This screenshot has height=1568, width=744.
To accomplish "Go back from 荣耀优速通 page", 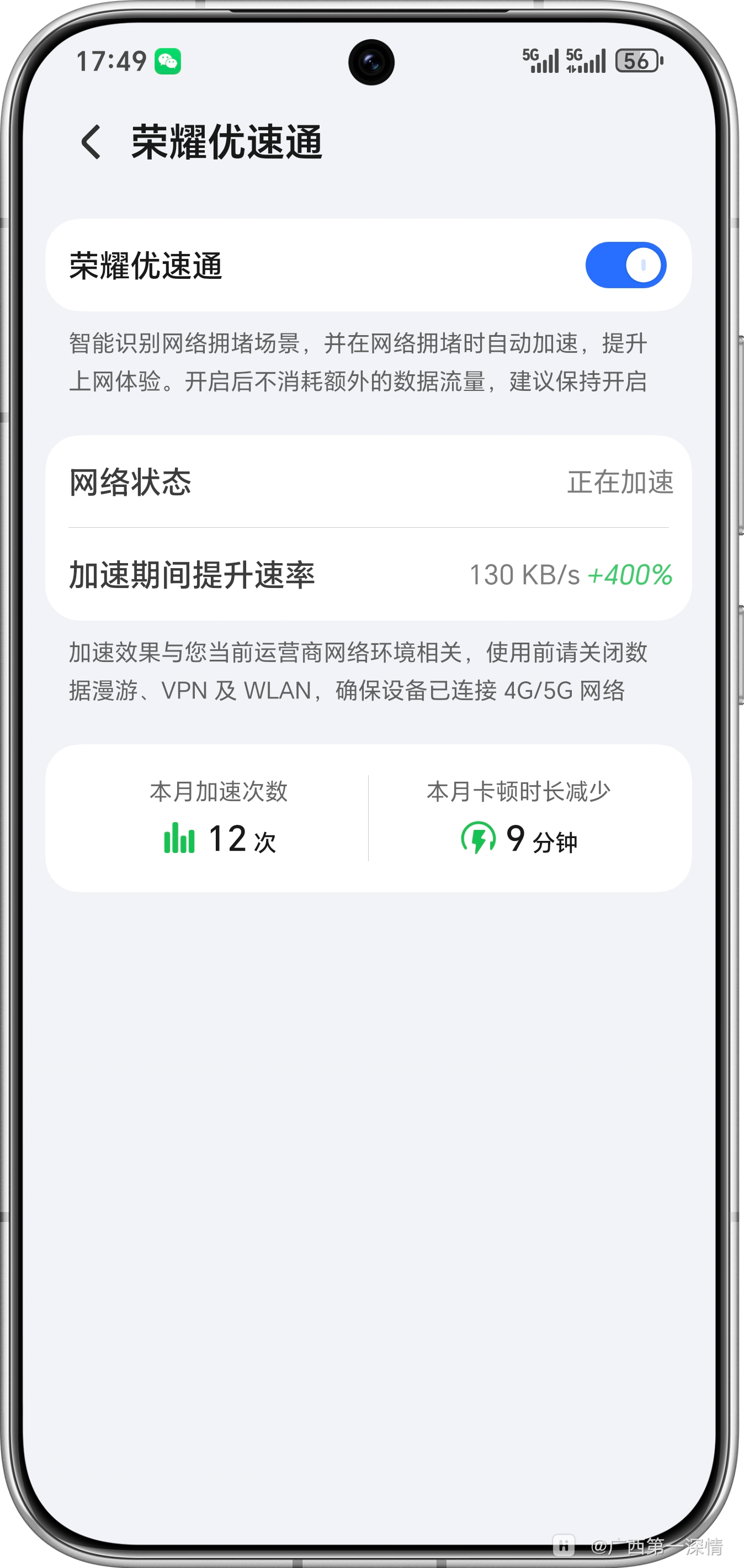I will (91, 142).
